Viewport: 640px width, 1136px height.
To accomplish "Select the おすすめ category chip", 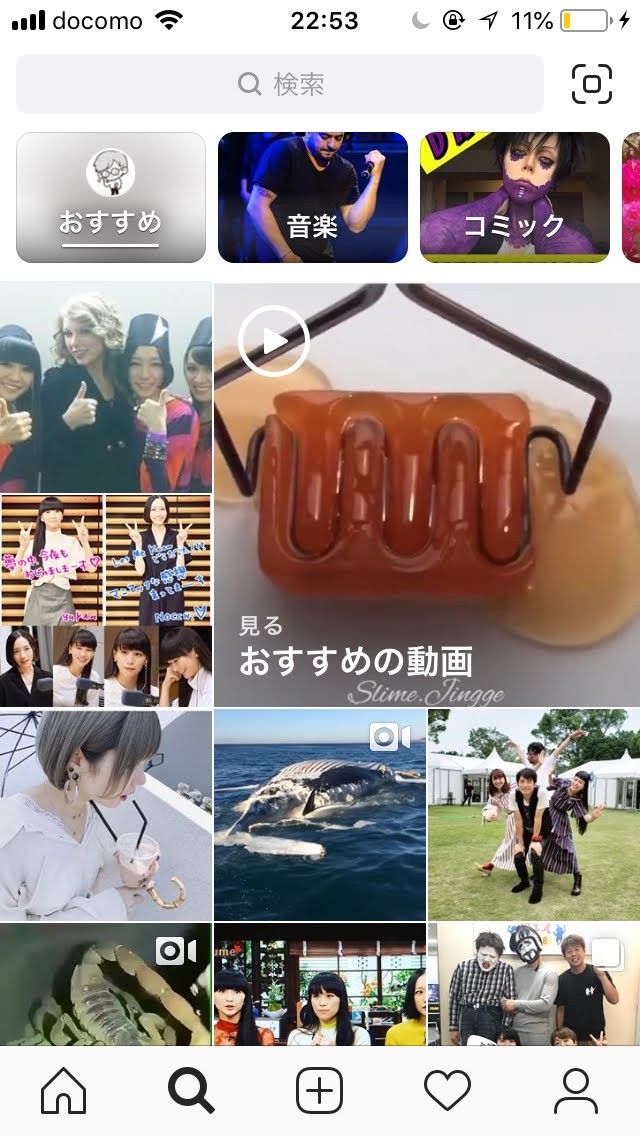I will 111,198.
